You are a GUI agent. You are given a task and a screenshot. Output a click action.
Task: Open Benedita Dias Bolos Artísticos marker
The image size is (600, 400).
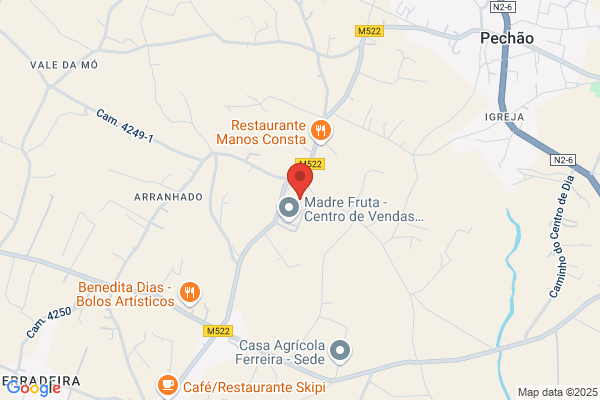(190, 293)
